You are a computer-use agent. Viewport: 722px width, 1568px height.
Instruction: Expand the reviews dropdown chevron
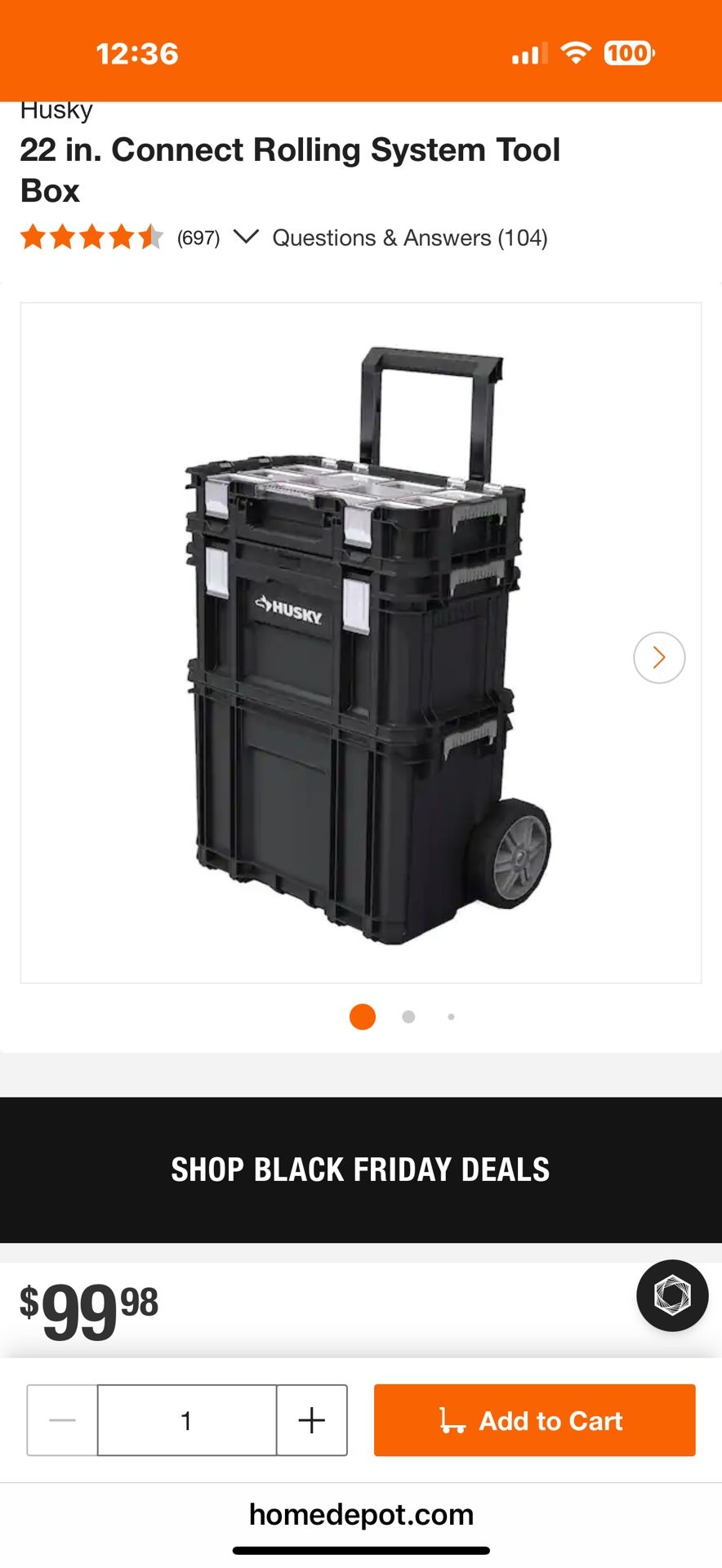[247, 239]
